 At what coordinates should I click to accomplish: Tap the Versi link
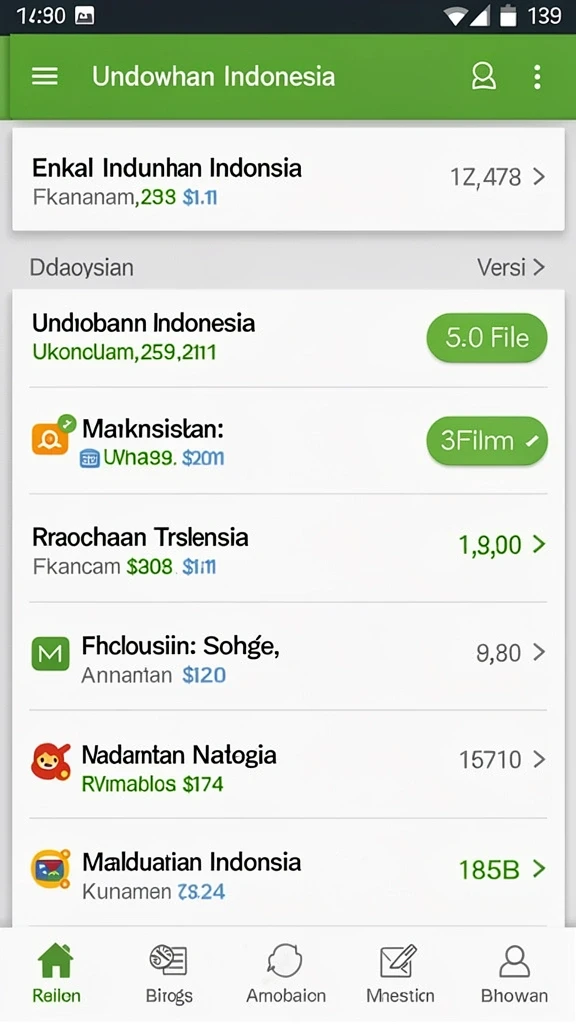(510, 267)
